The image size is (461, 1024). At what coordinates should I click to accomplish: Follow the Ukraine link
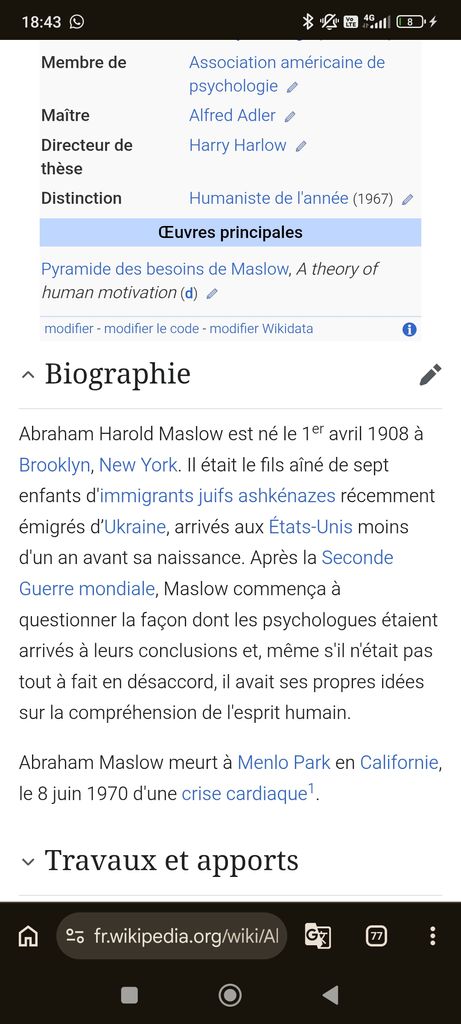(135, 527)
